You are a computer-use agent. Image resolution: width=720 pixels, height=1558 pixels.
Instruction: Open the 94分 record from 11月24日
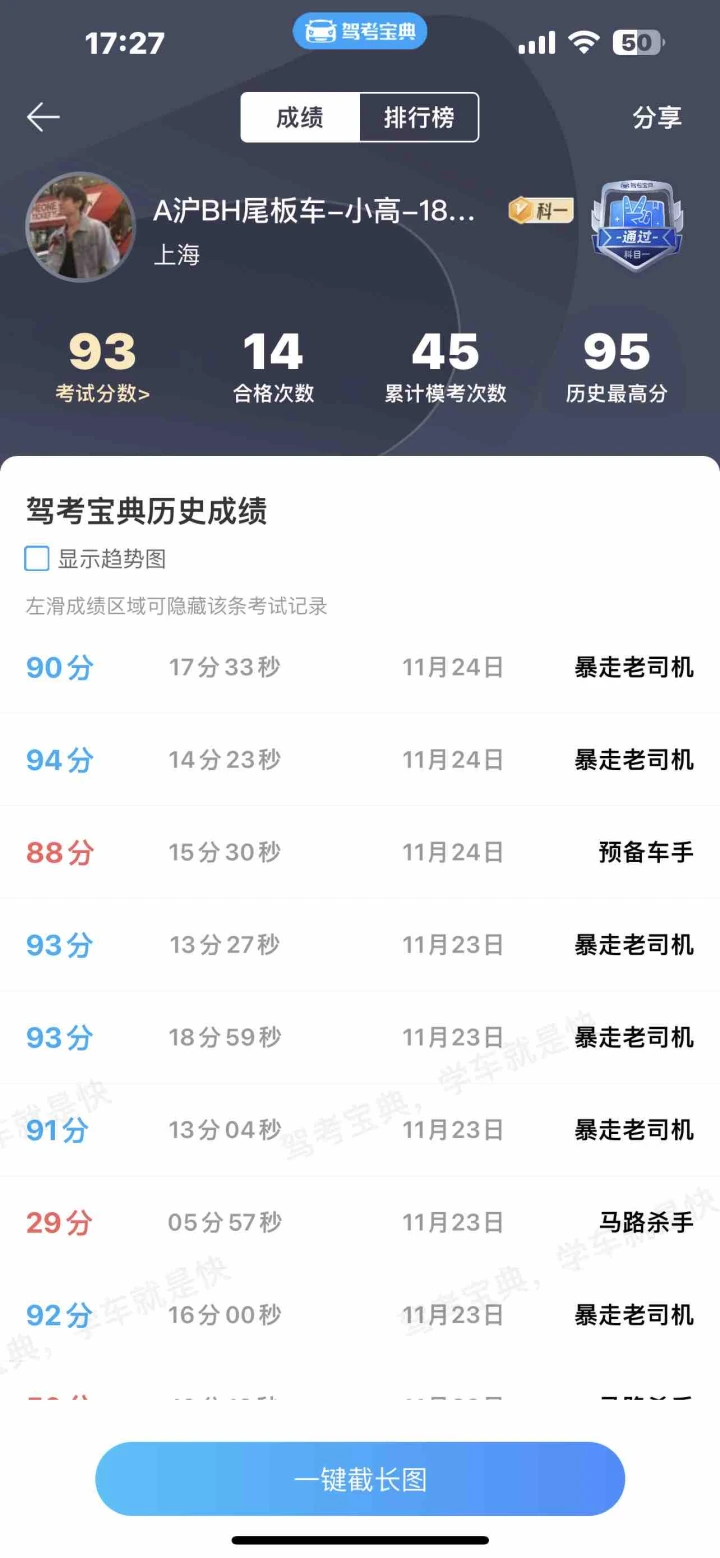(x=360, y=760)
